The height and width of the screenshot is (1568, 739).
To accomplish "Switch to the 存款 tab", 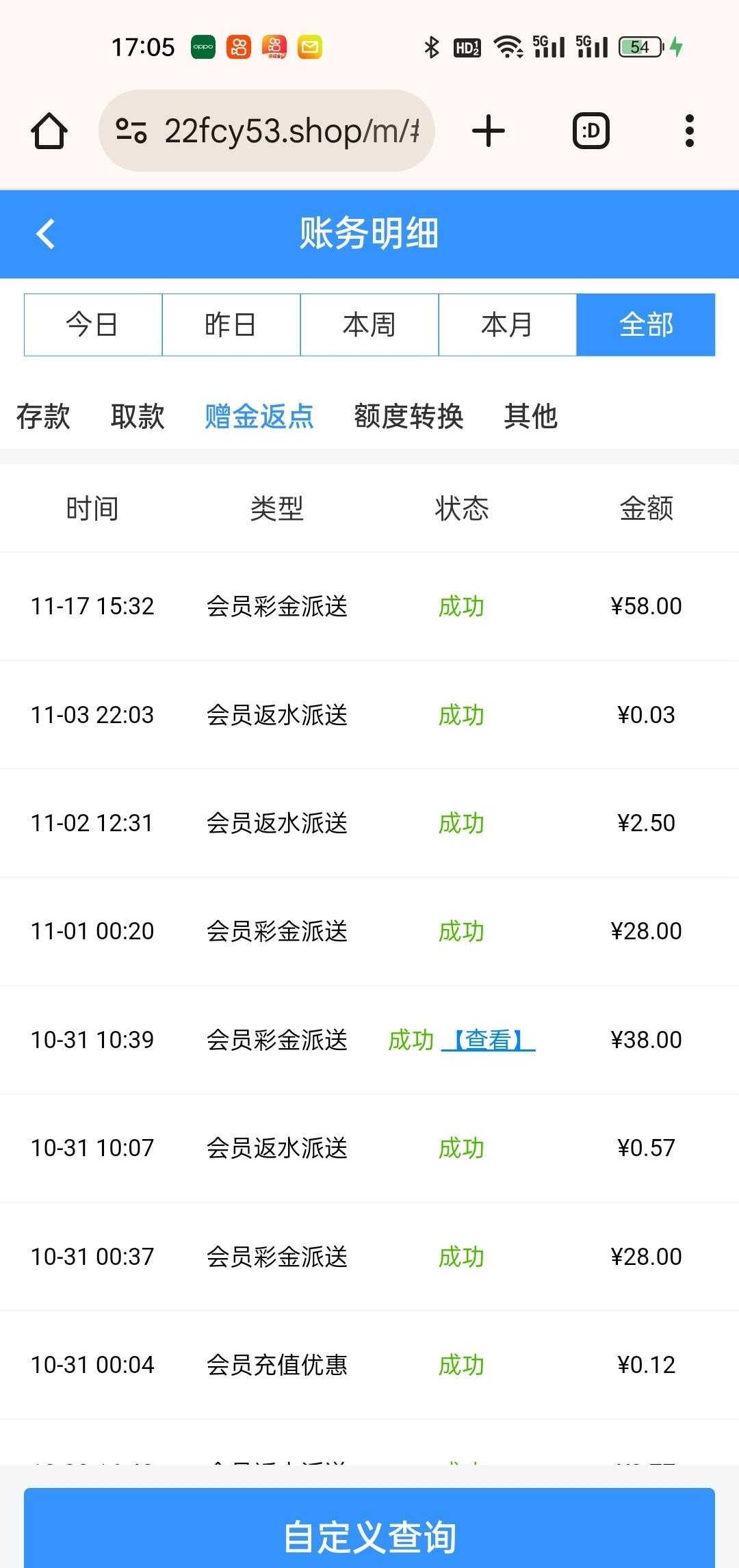I will tap(43, 416).
